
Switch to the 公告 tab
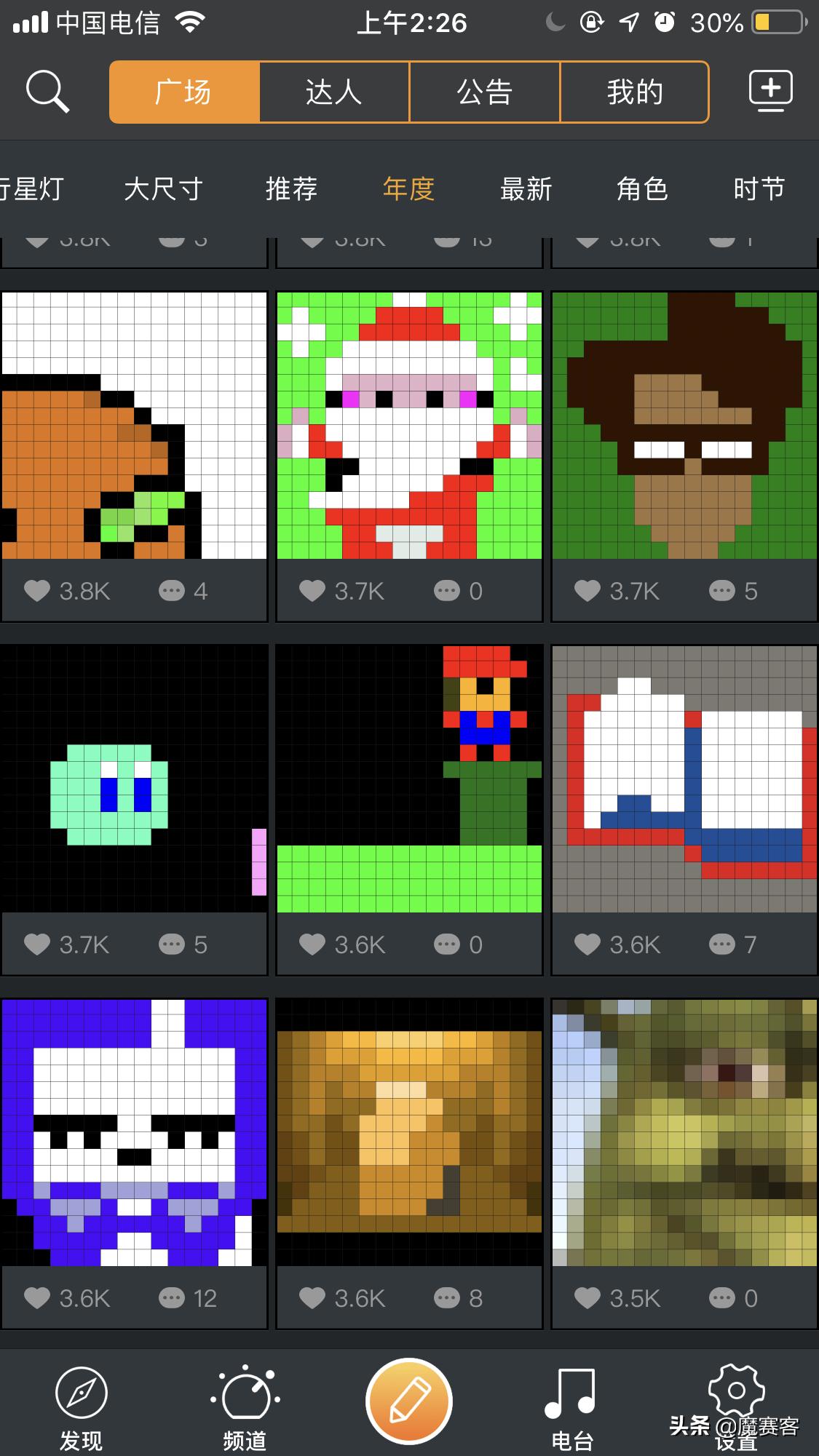tap(485, 92)
